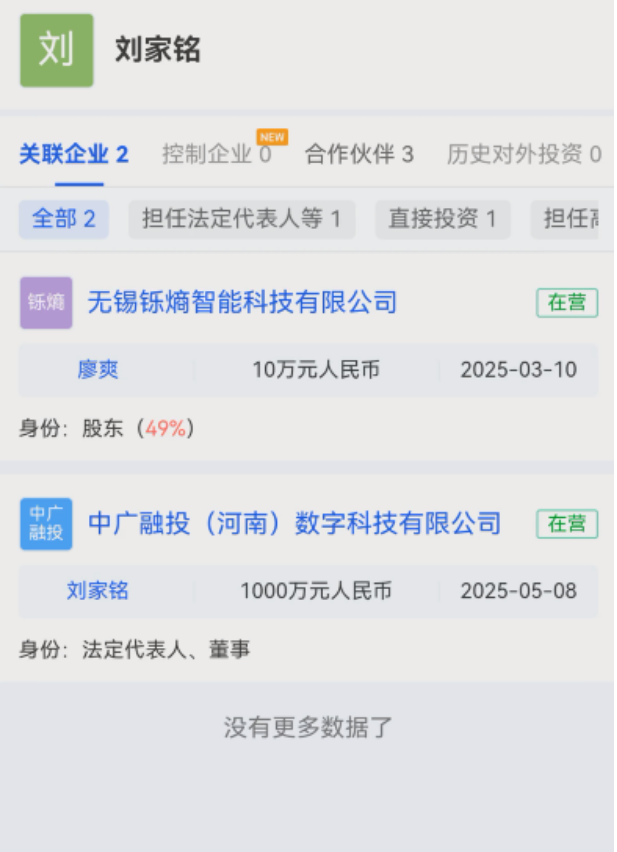The width and height of the screenshot is (617, 852).
Task: Filter by 担任法定代表人等 1
Action: point(242,219)
